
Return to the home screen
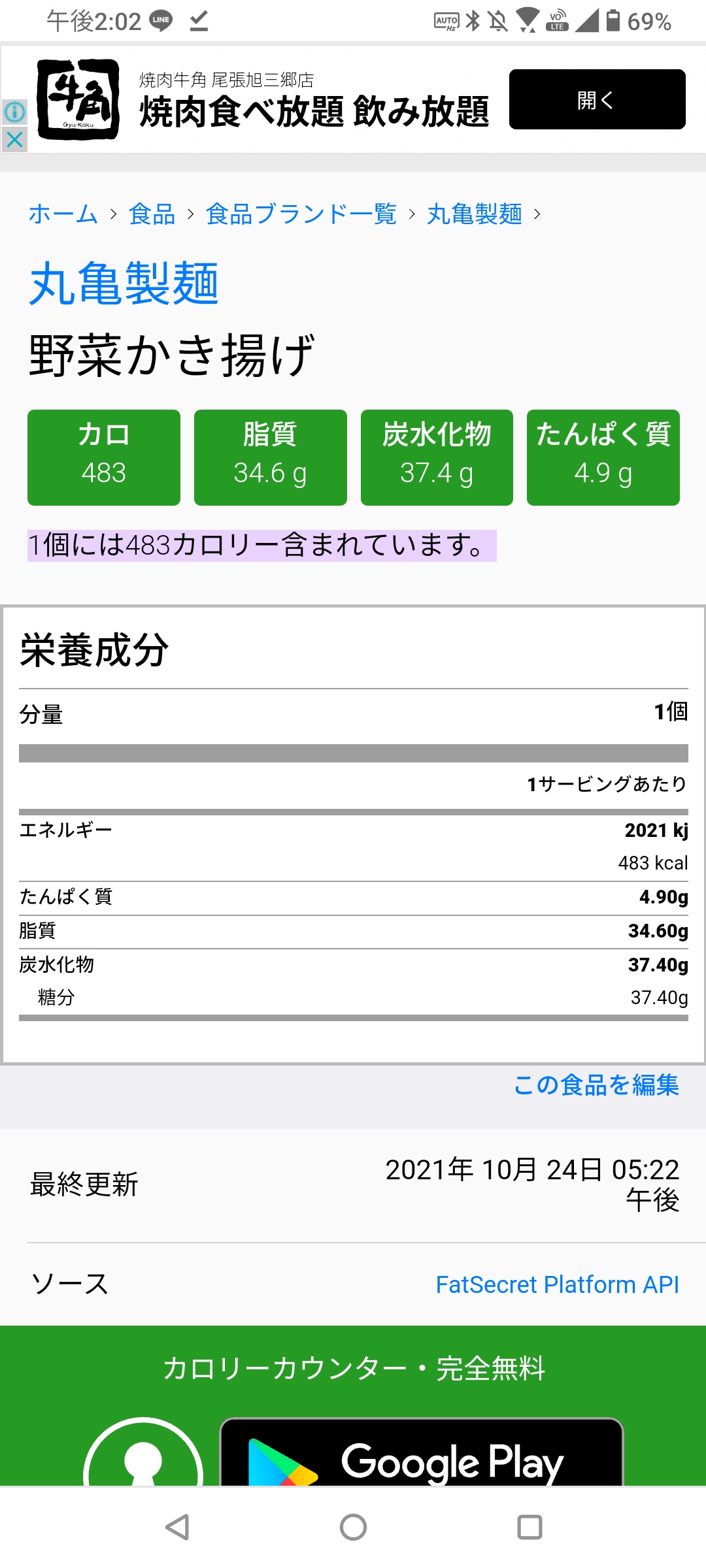click(353, 1527)
